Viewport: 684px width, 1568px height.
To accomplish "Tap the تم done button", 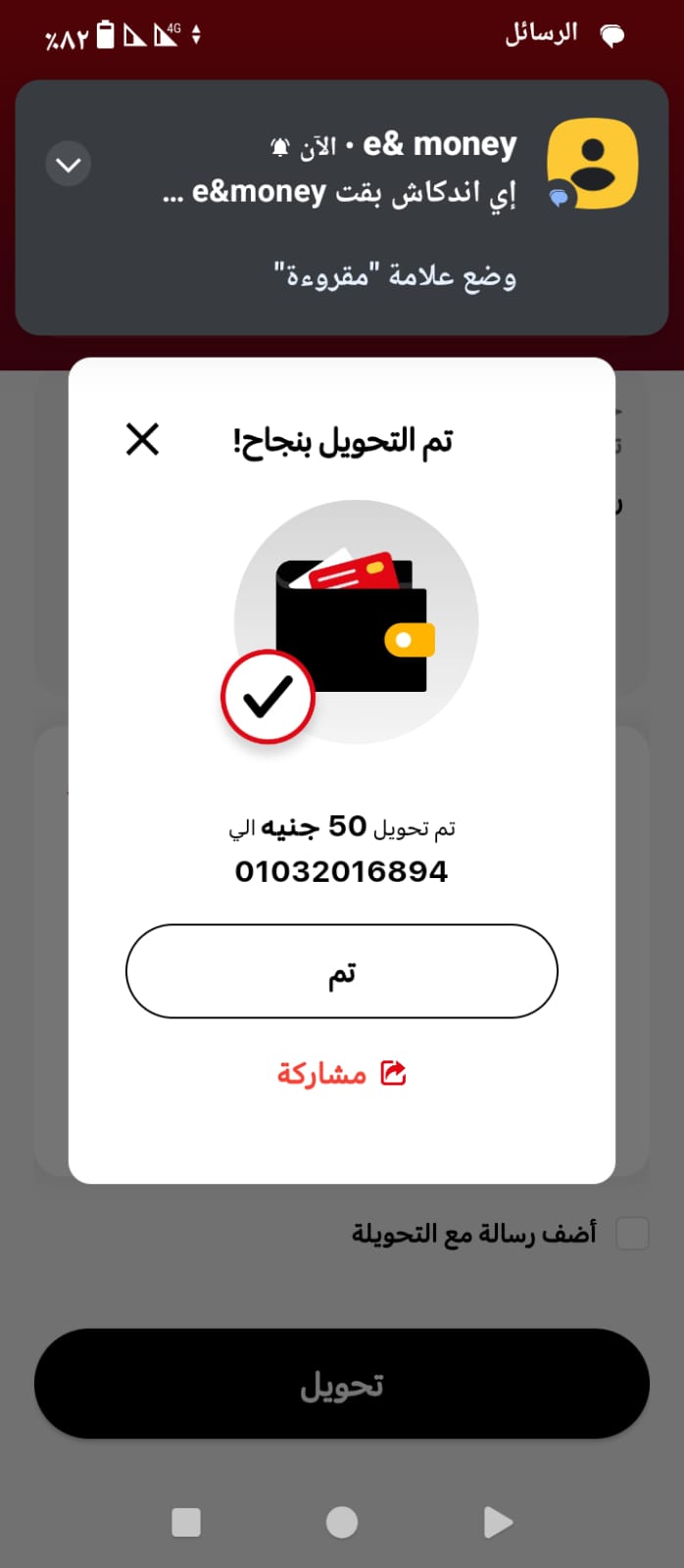I will [341, 971].
